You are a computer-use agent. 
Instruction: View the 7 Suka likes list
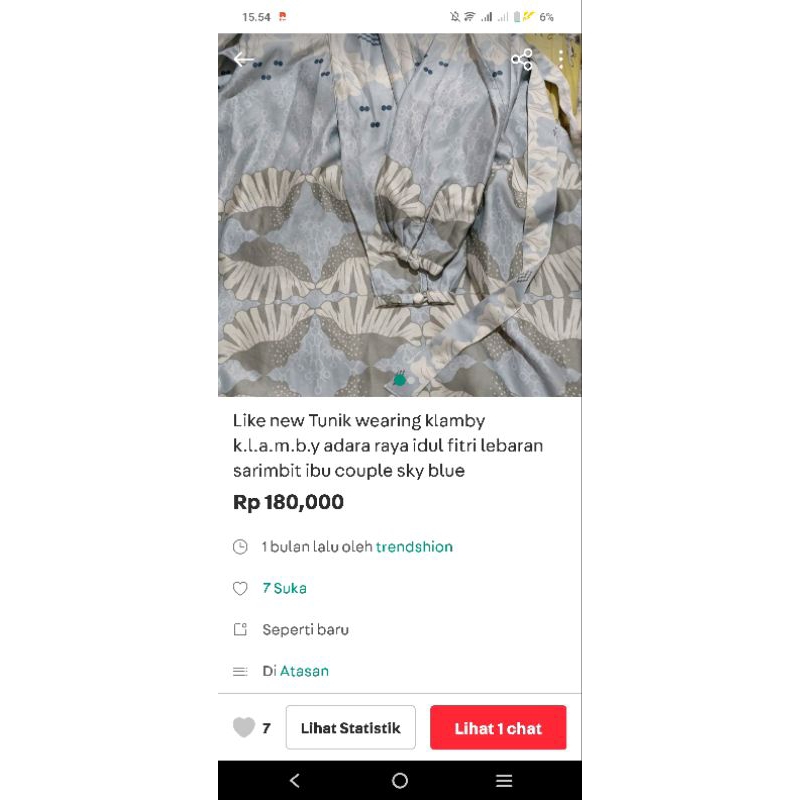click(x=284, y=588)
